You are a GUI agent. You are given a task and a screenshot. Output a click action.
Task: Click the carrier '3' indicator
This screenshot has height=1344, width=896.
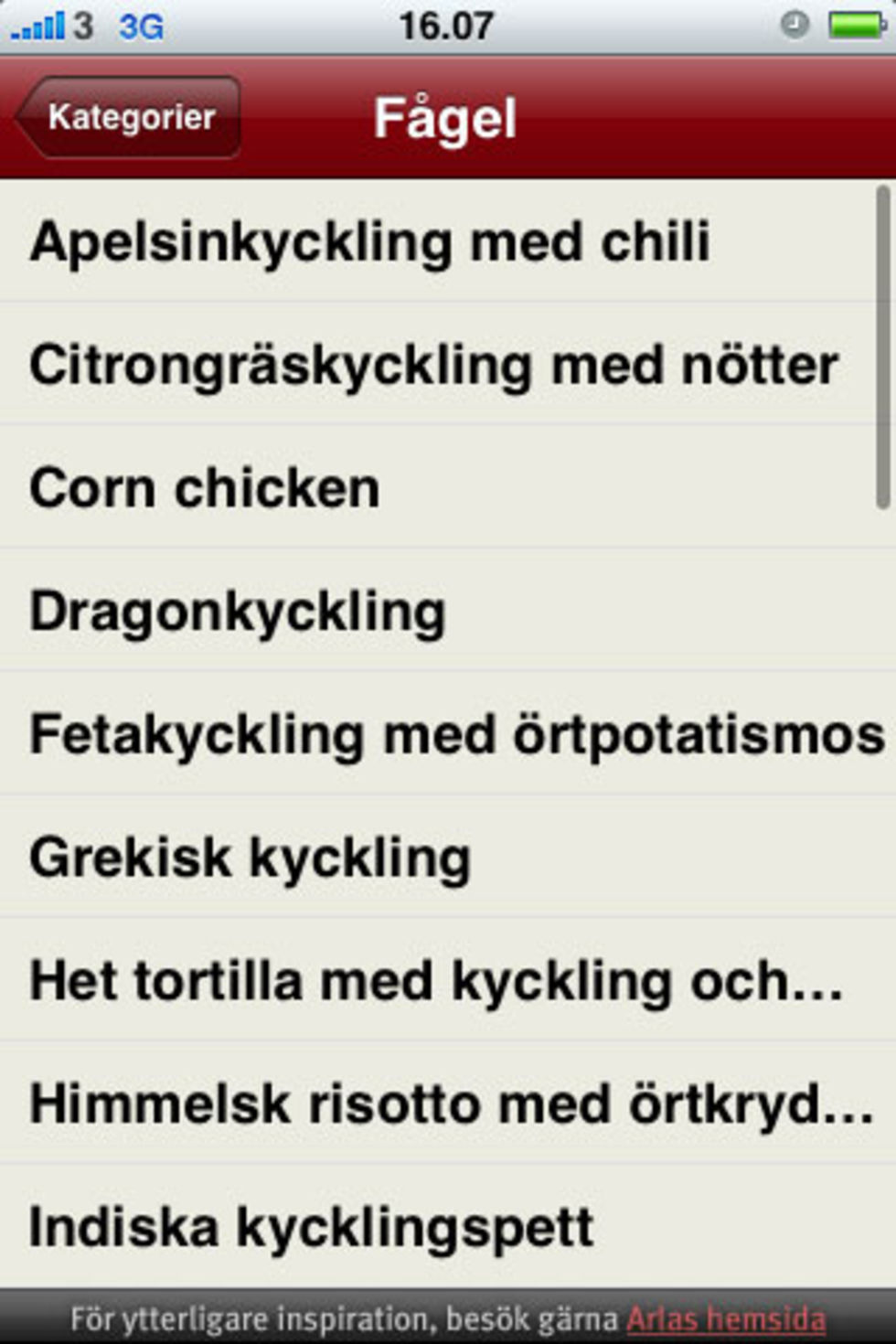[x=82, y=26]
